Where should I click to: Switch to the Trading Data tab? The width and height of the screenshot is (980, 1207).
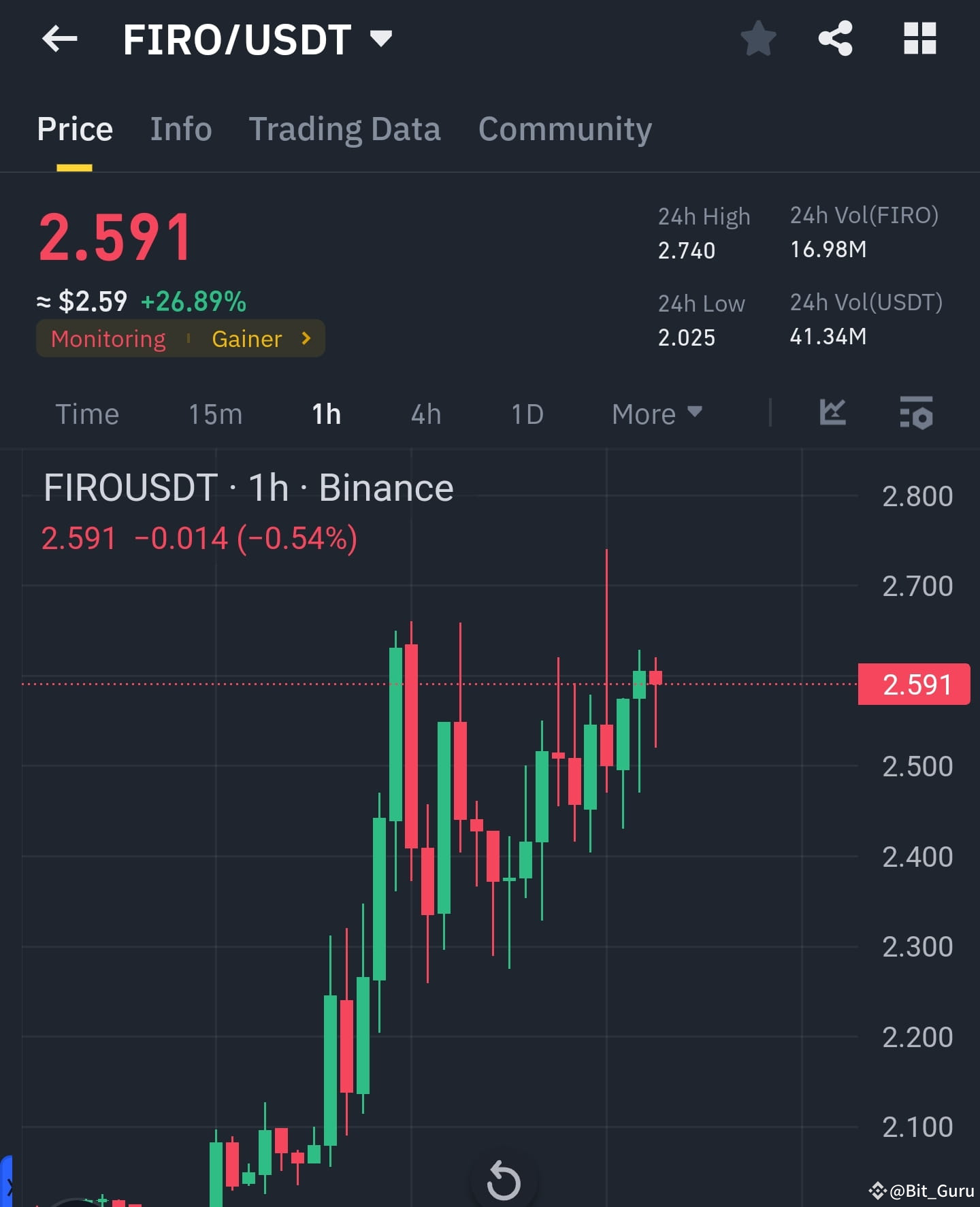[x=345, y=129]
